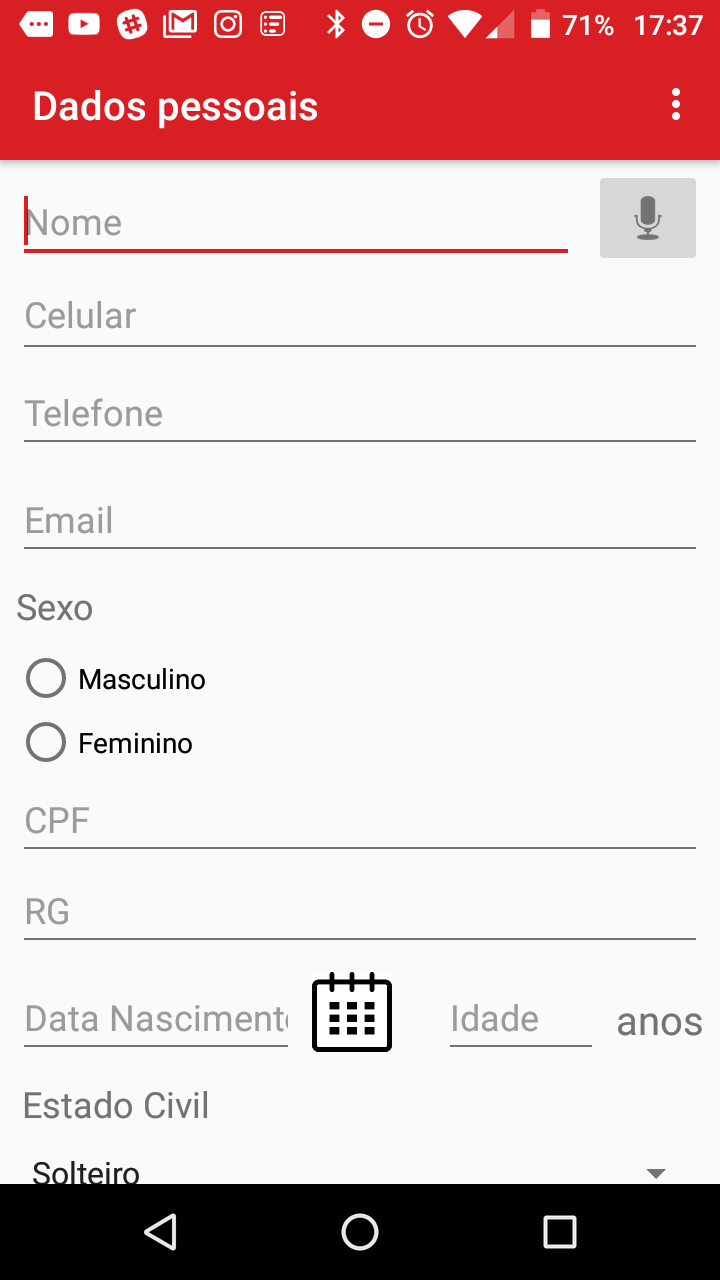Image resolution: width=720 pixels, height=1280 pixels.
Task: Enter the Email field
Action: click(x=359, y=521)
